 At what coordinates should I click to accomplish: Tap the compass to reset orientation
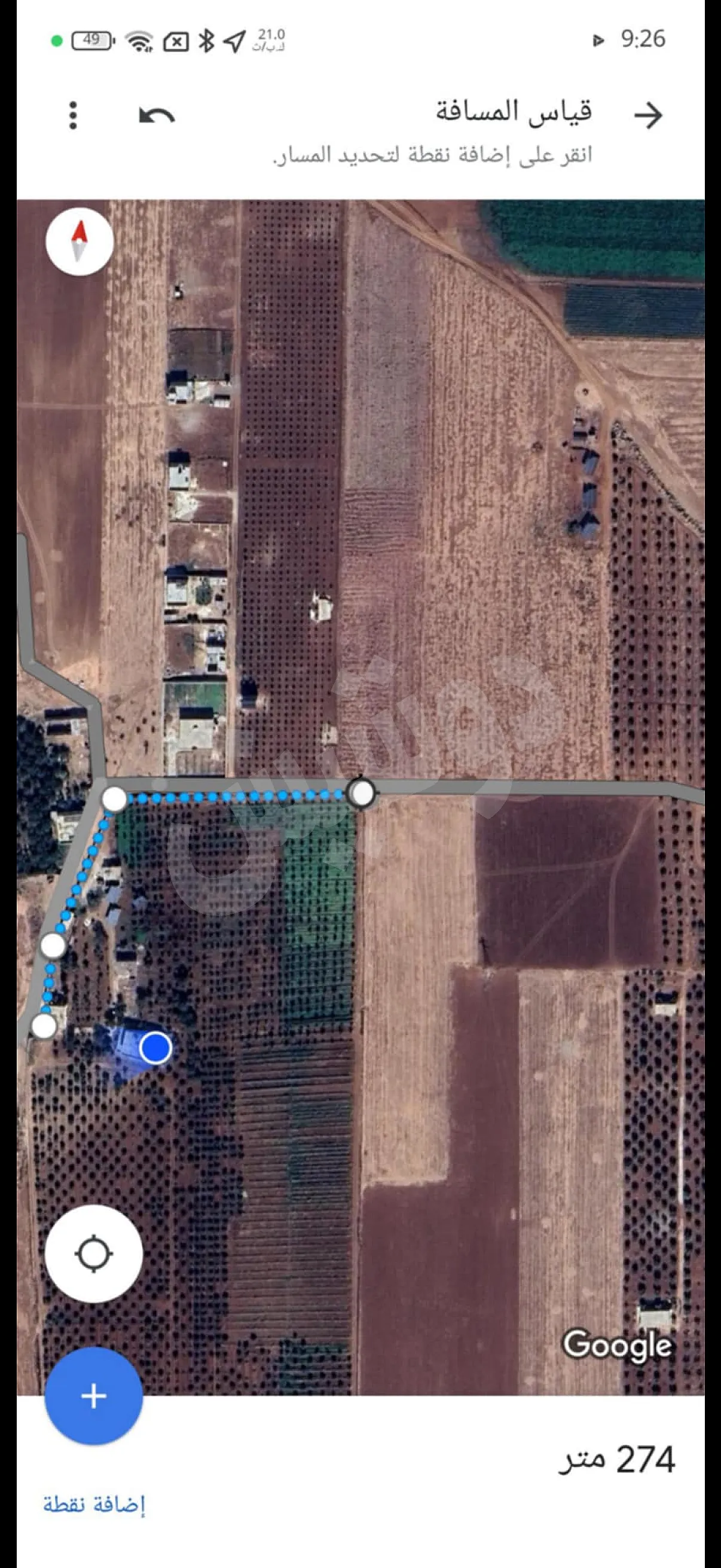pos(80,242)
